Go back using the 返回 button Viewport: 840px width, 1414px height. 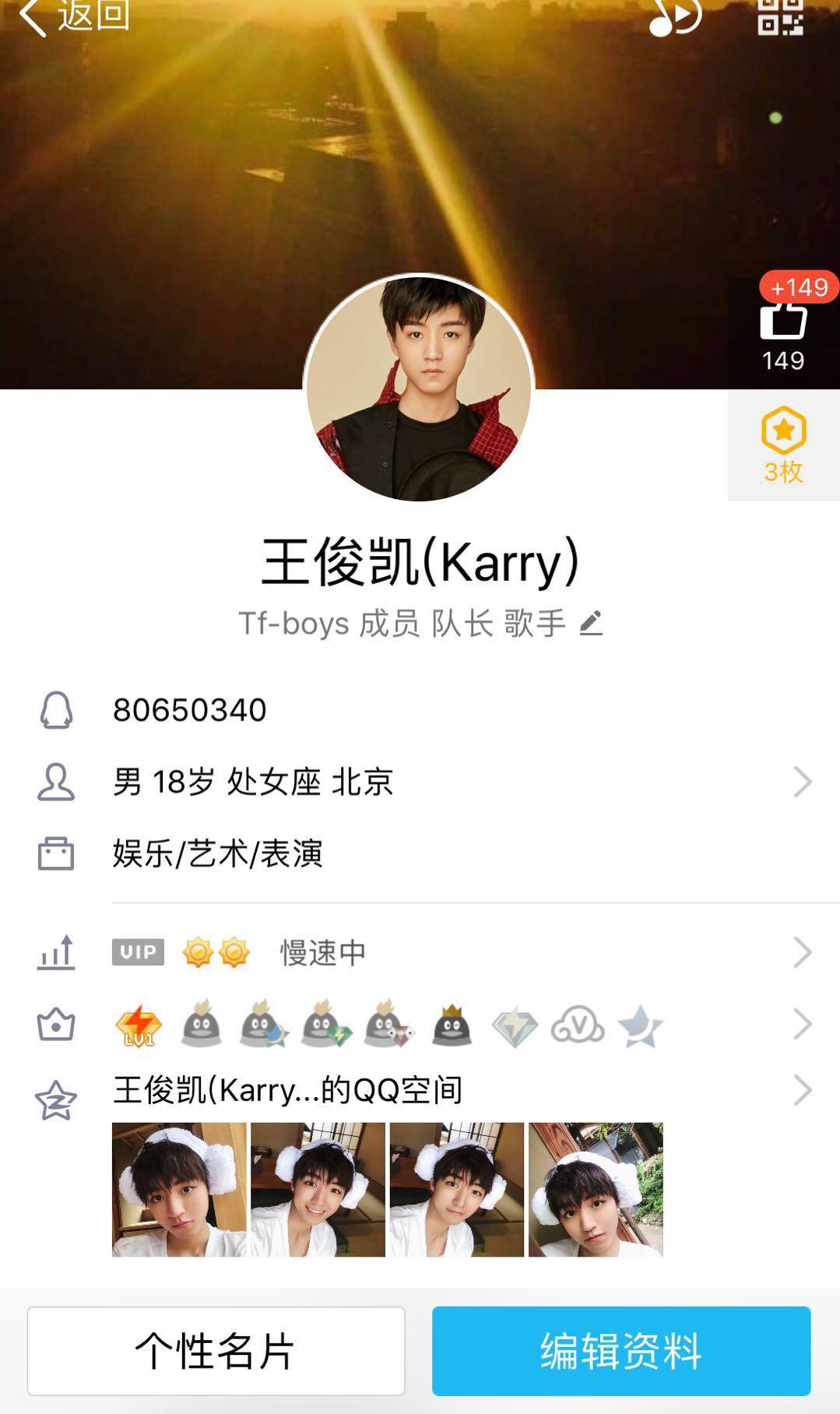point(74,16)
